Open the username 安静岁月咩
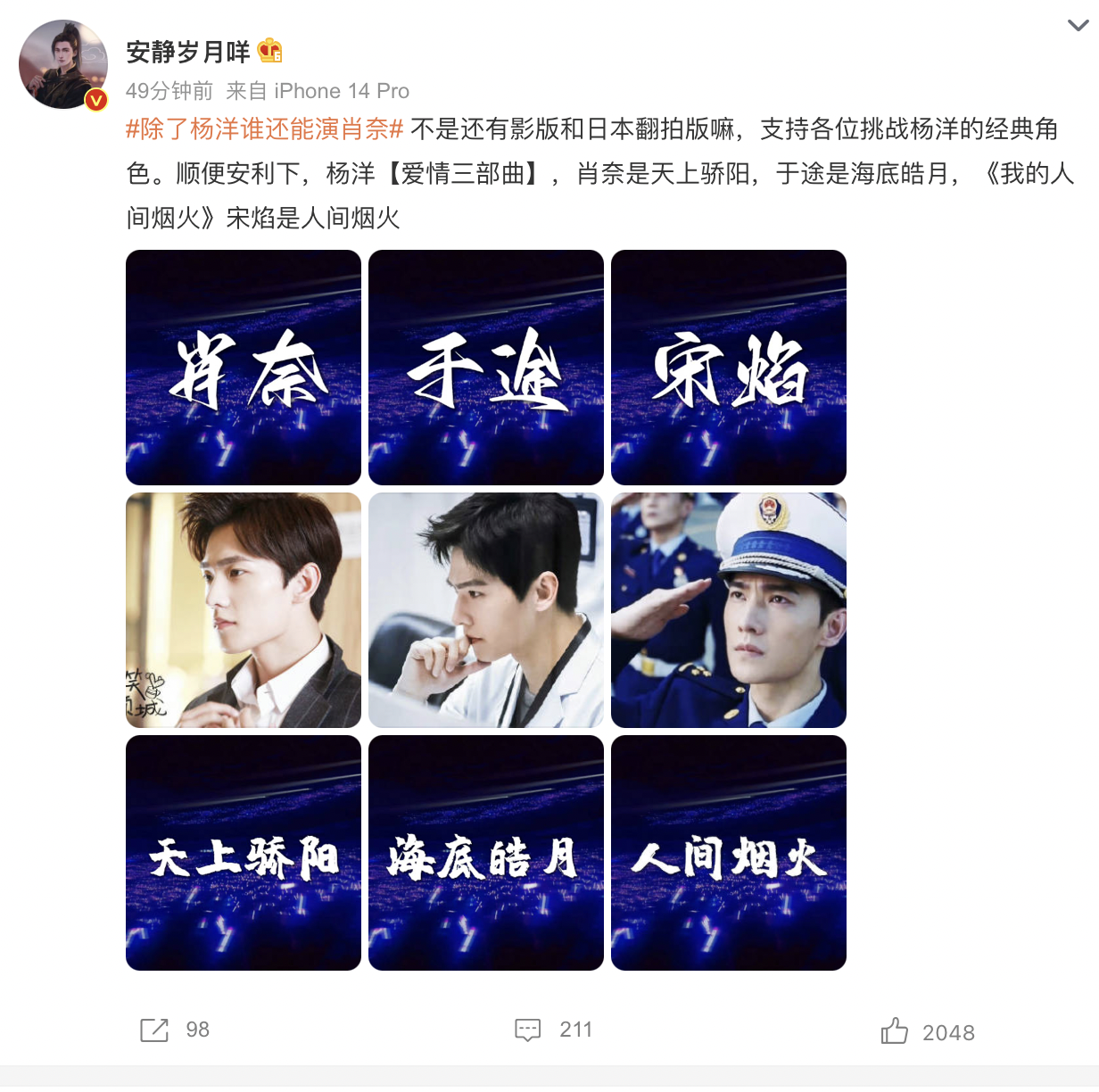The image size is (1099, 1092). click(187, 52)
